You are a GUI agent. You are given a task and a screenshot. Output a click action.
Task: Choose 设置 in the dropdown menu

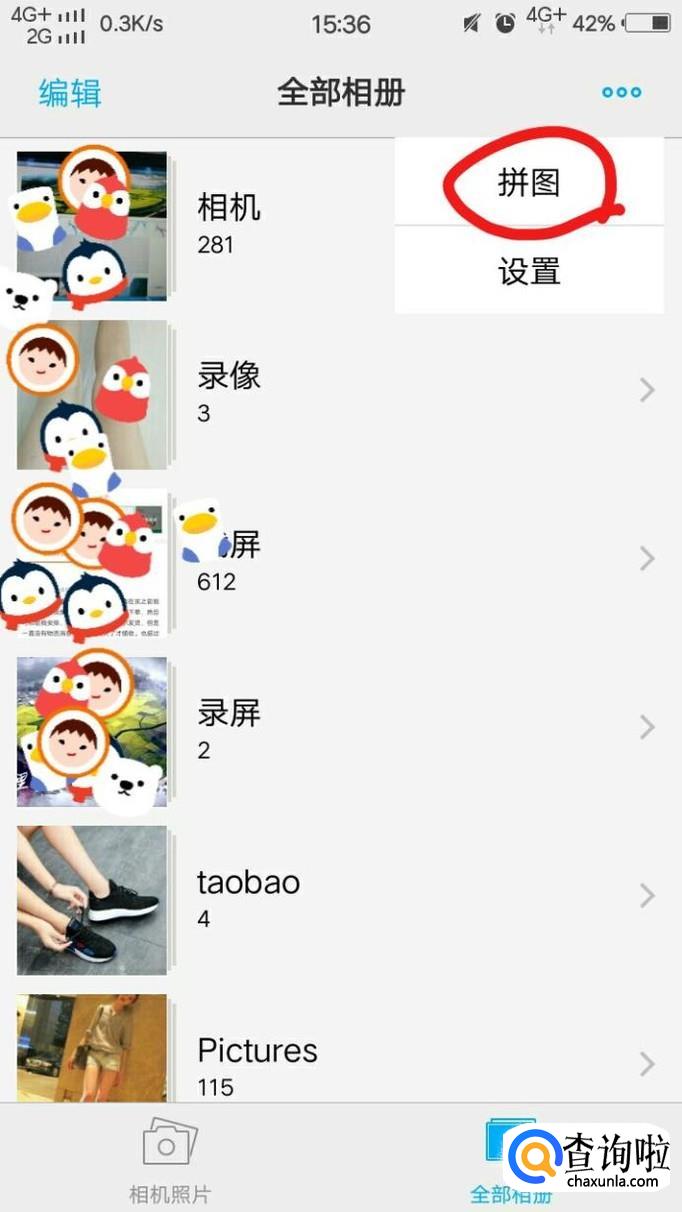(x=529, y=271)
